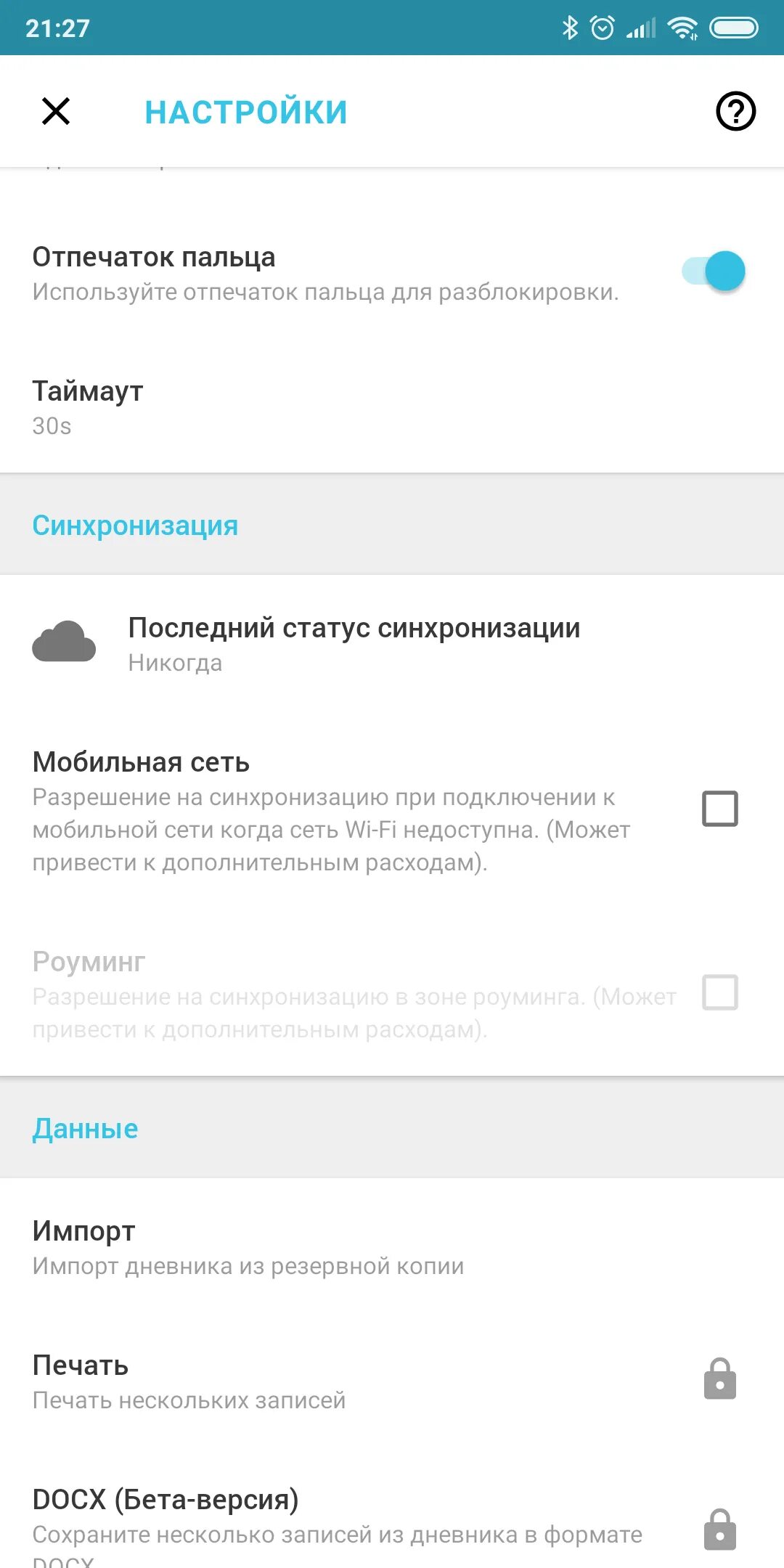Open the help question mark icon
The height and width of the screenshot is (1568, 784).
(x=736, y=112)
